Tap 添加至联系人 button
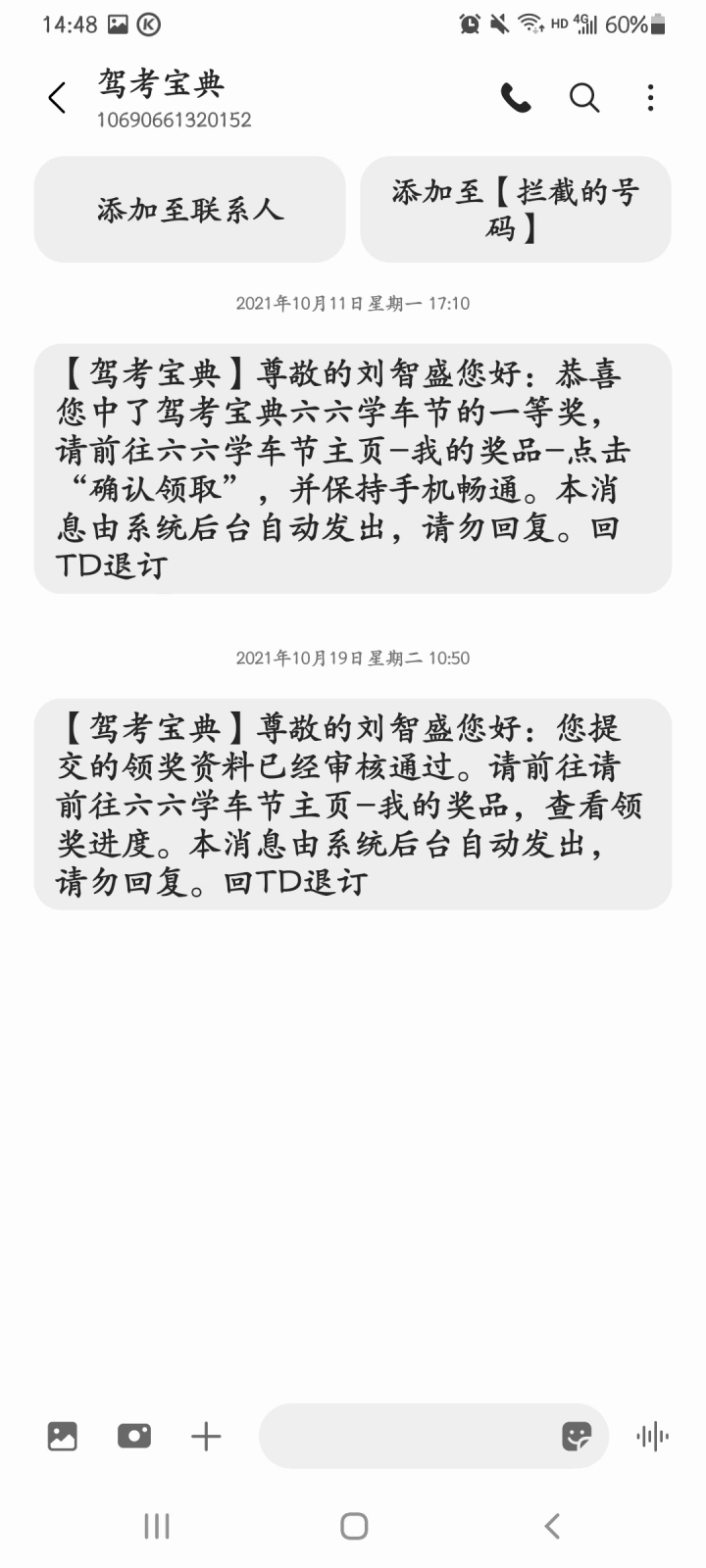Image resolution: width=706 pixels, height=1568 pixels. pos(190,210)
